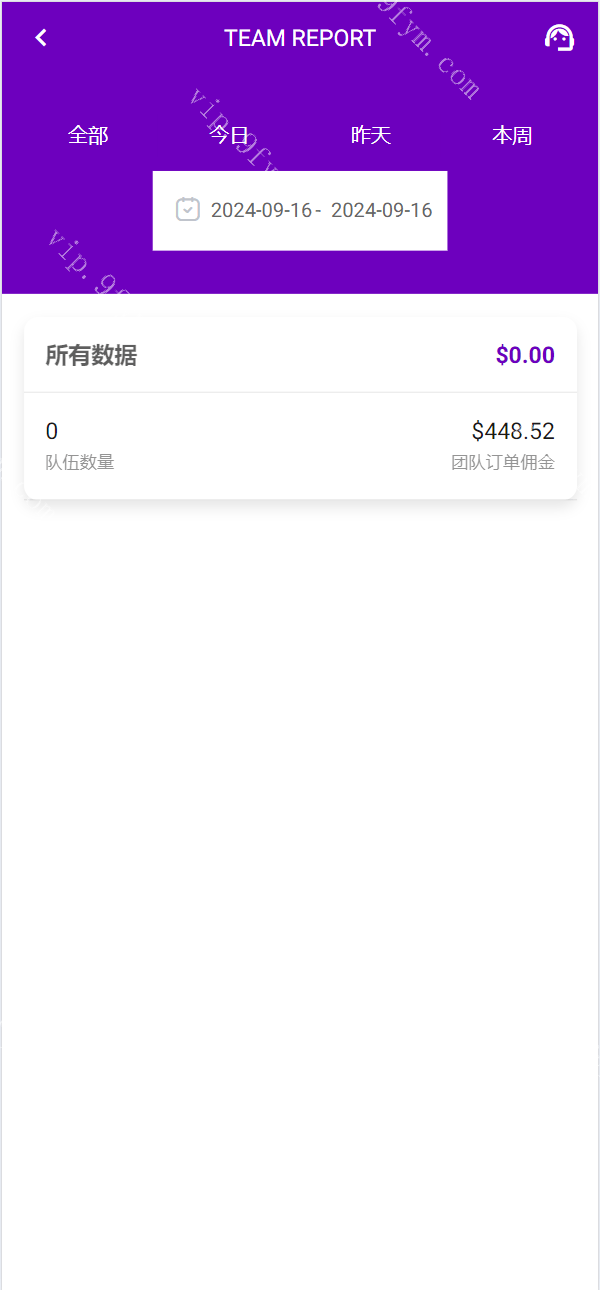
Task: Show data for 昨天
Action: pos(371,136)
